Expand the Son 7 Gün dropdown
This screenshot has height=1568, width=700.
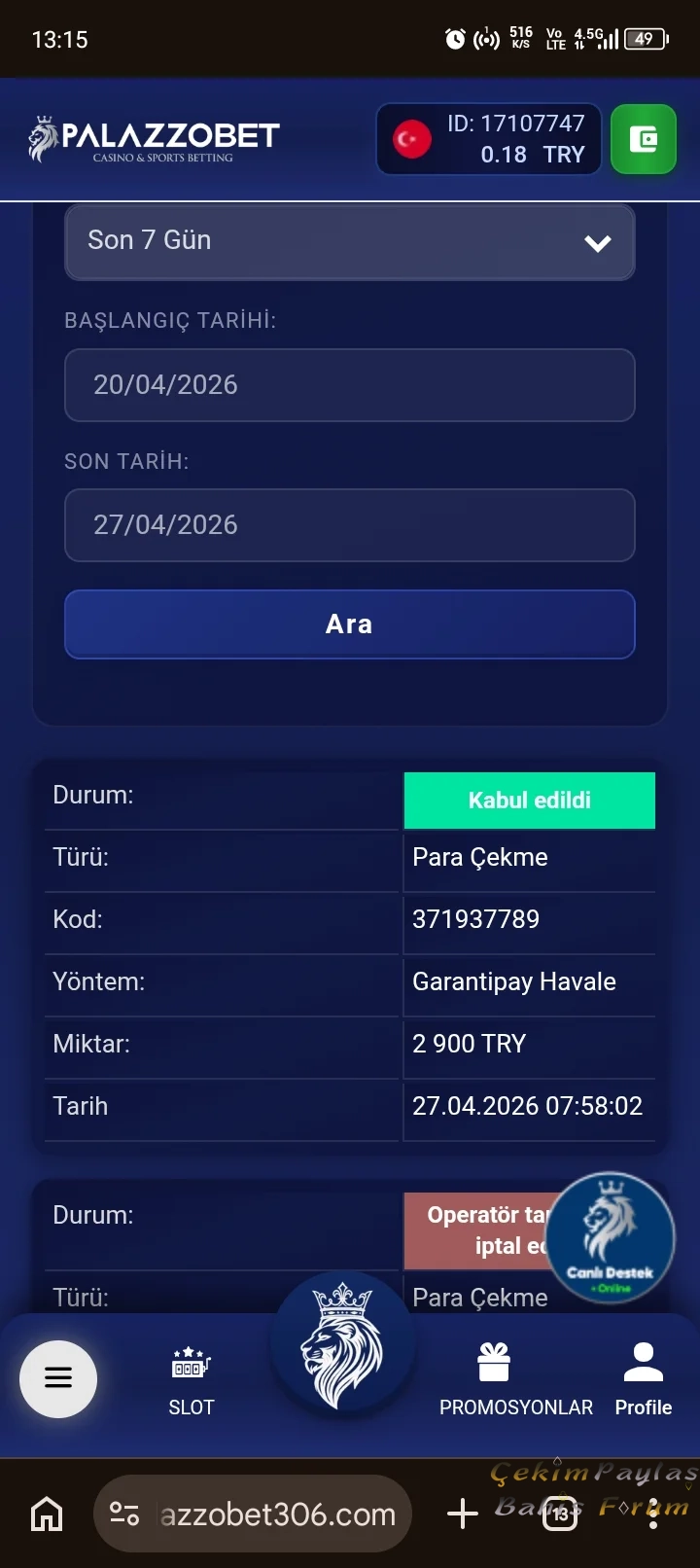click(x=350, y=242)
